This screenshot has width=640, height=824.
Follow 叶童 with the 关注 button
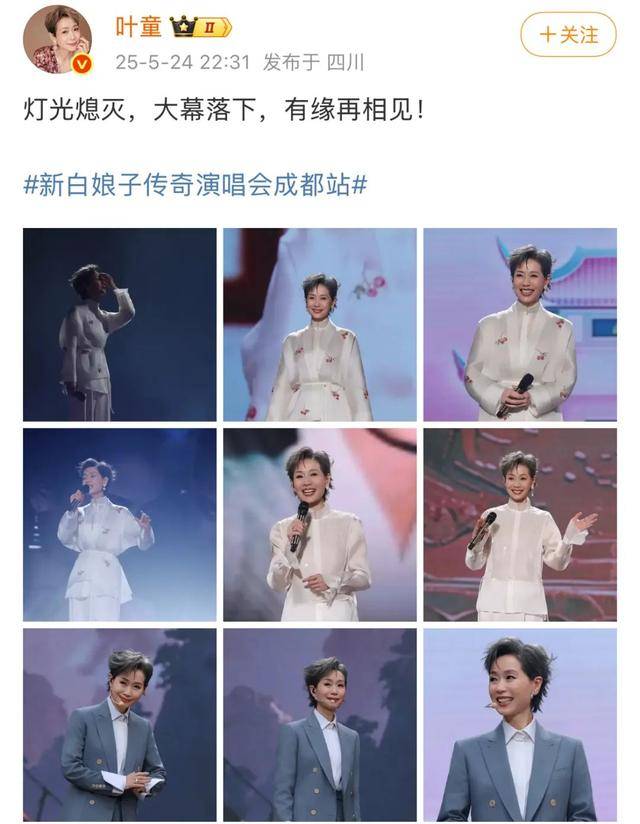pyautogui.click(x=568, y=35)
